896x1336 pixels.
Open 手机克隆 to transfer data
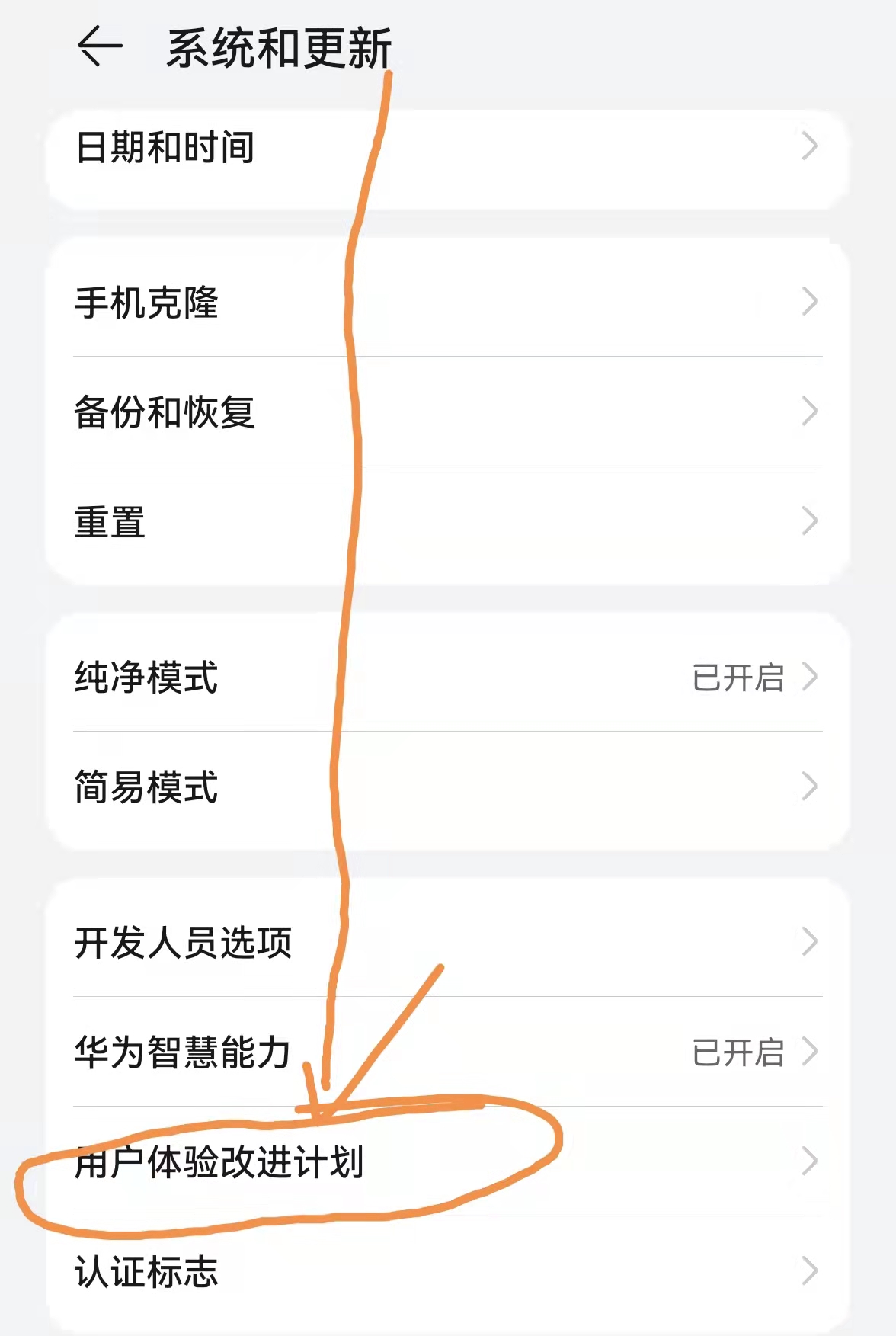click(149, 303)
